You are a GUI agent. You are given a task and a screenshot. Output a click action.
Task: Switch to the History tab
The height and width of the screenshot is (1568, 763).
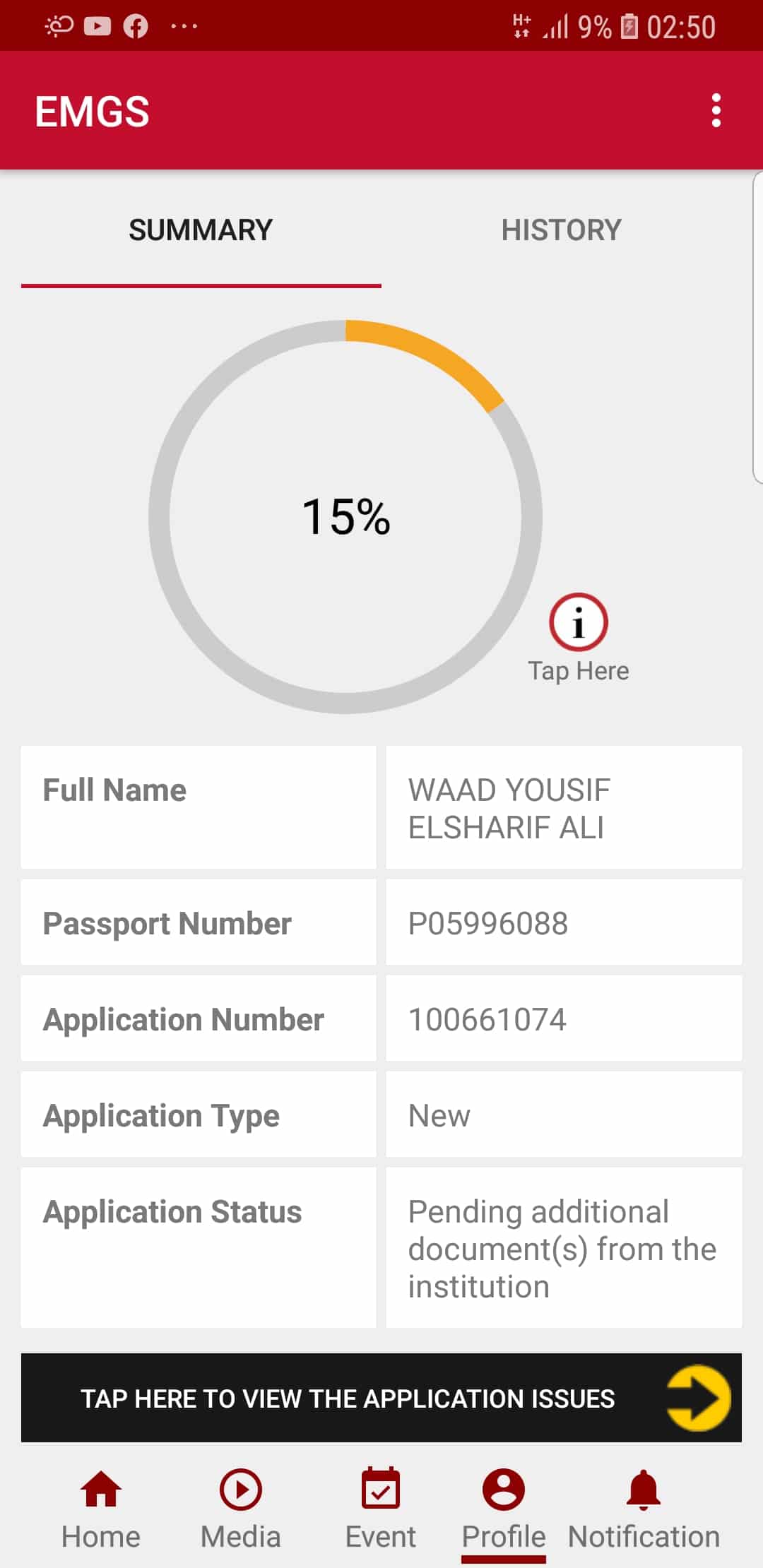click(x=561, y=230)
